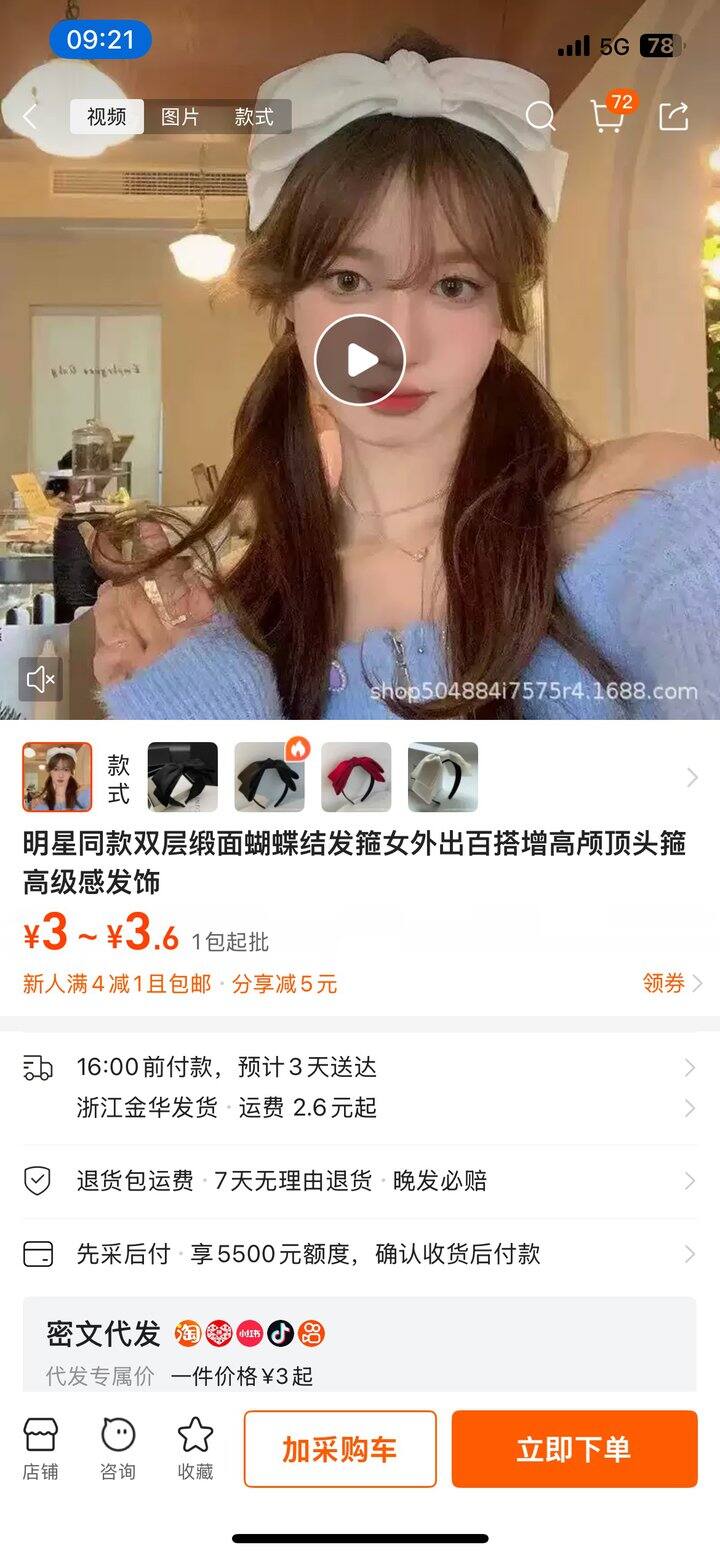Play the product video
The width and height of the screenshot is (720, 1558).
(x=360, y=360)
